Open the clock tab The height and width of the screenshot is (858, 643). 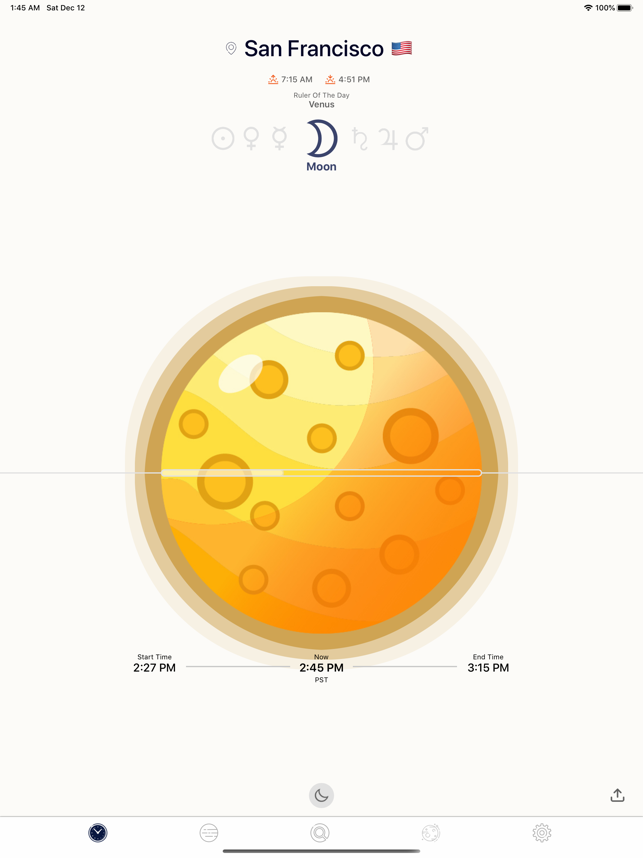point(97,832)
